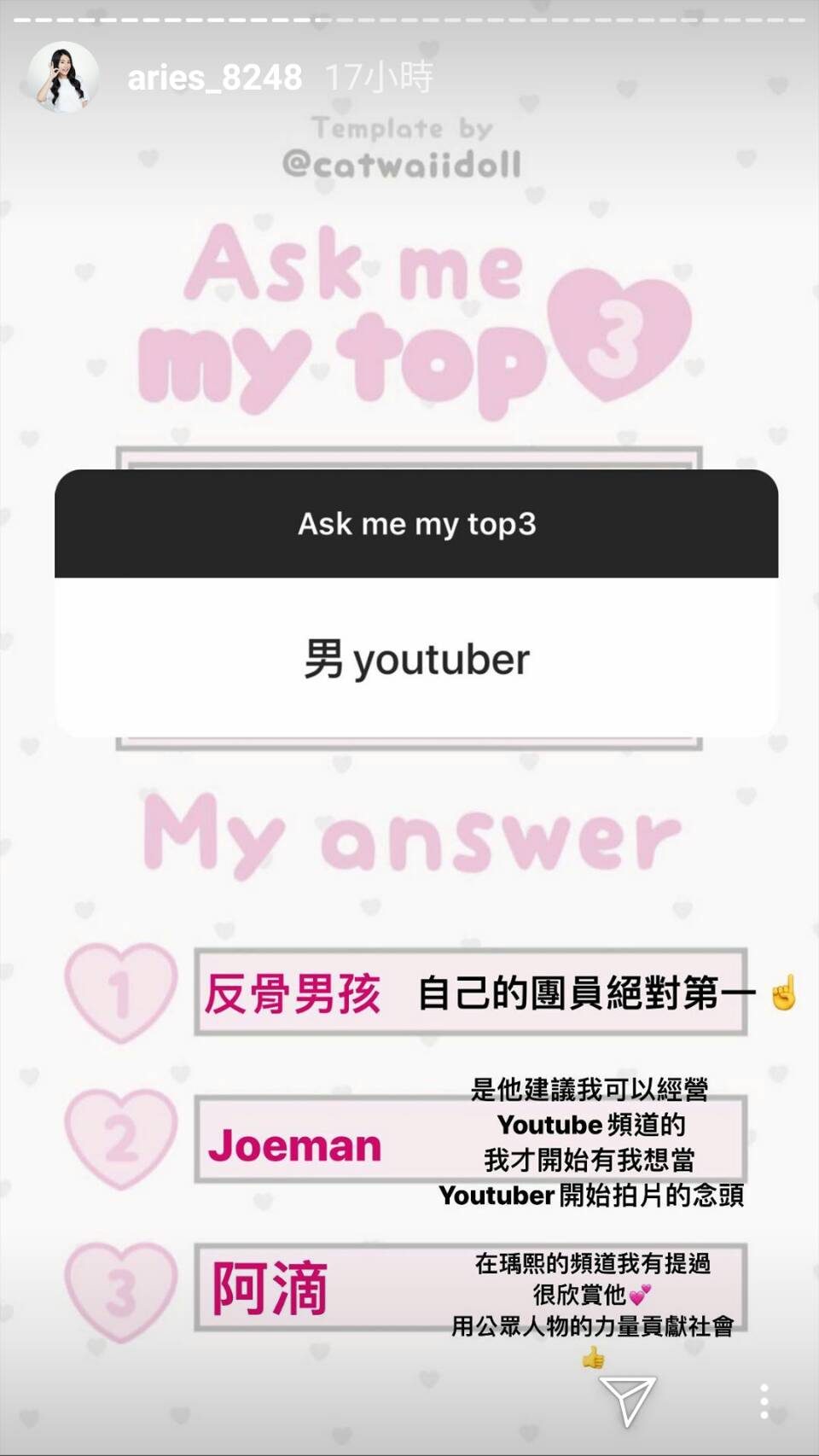
Task: Tap the aries_8248 username
Action: tap(214, 78)
